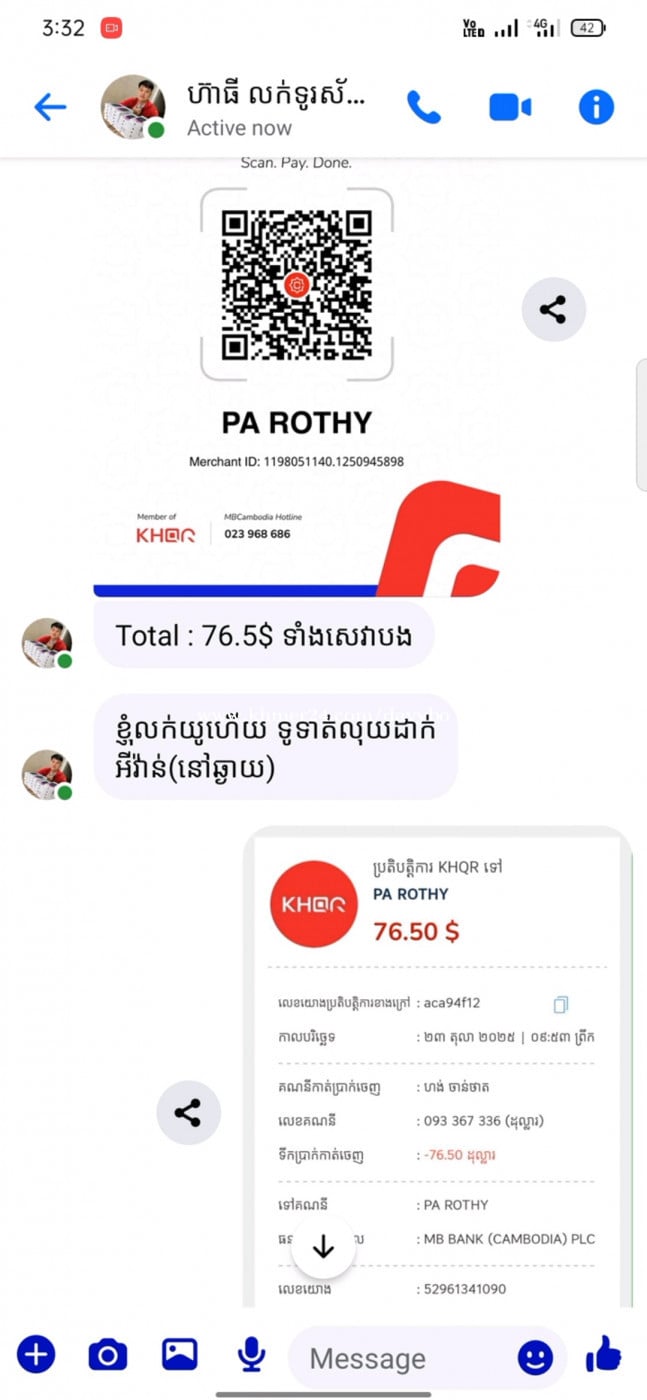Open the PA ROTHY QR code image
Image resolution: width=647 pixels, height=1400 pixels.
(x=297, y=380)
